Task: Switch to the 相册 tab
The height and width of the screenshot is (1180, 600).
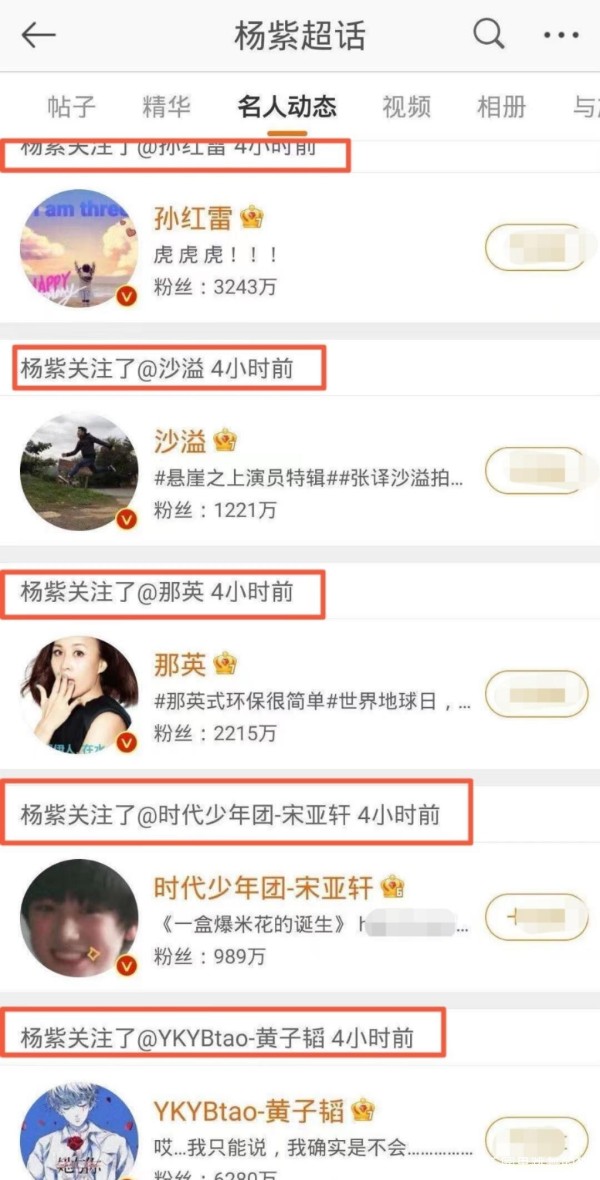Action: [x=501, y=106]
